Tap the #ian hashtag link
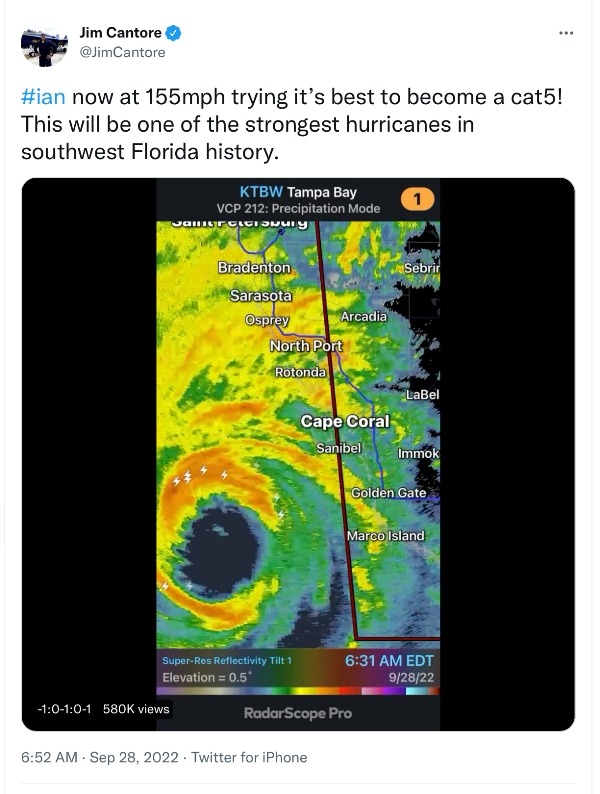Viewport: 600px width, 794px height. pyautogui.click(x=43, y=99)
